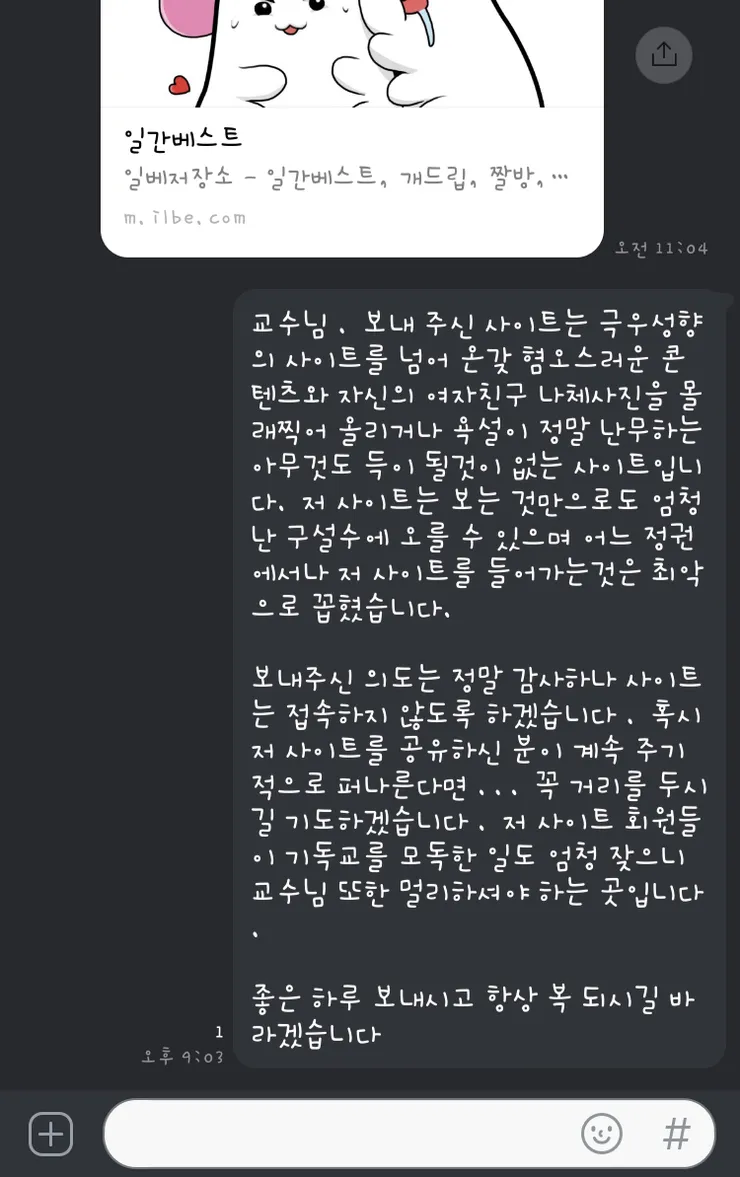Open the 일간베스트 link preview card
The width and height of the screenshot is (740, 1177).
352,128
